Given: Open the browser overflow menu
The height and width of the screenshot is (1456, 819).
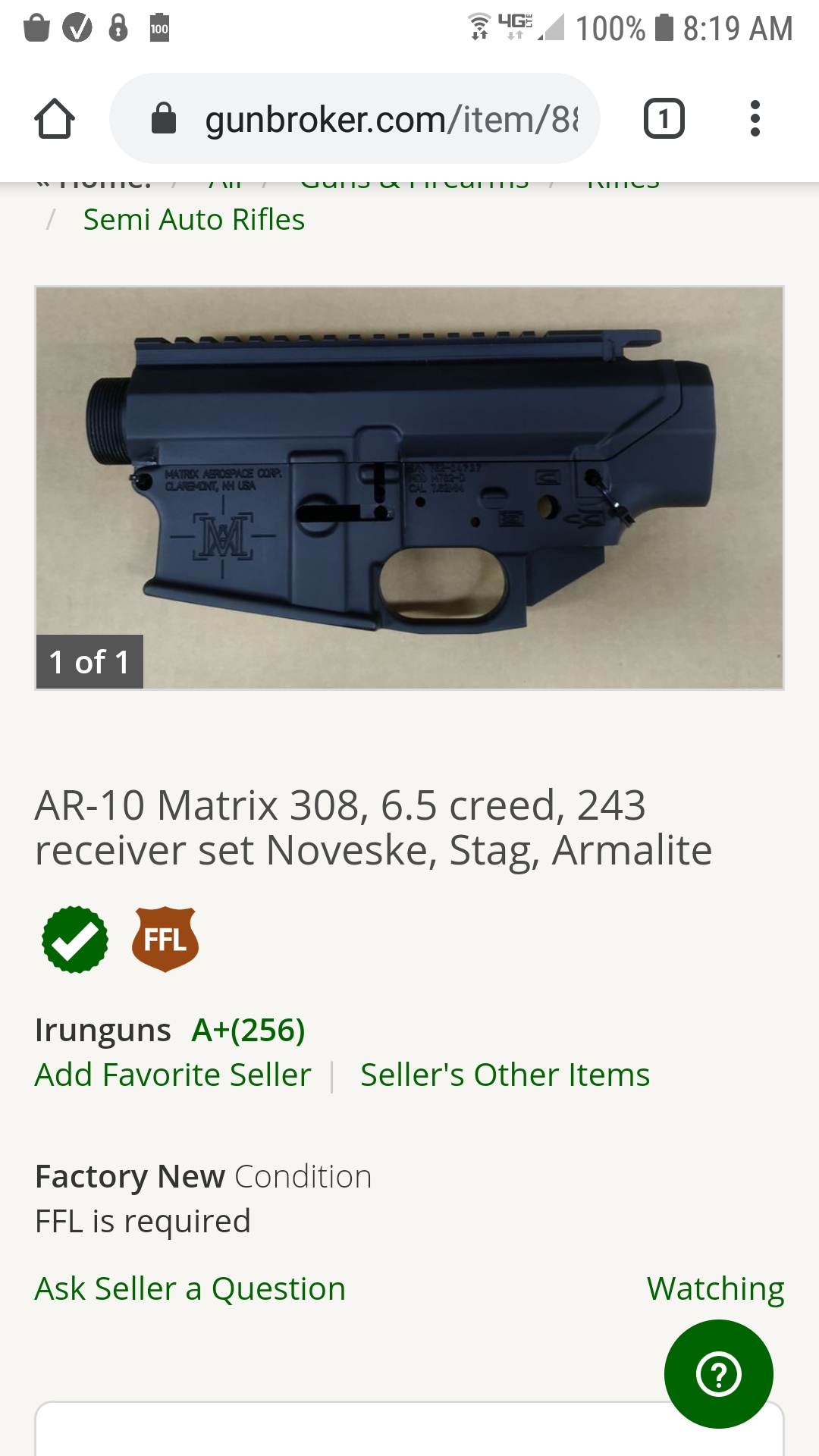Looking at the screenshot, I should (x=754, y=119).
